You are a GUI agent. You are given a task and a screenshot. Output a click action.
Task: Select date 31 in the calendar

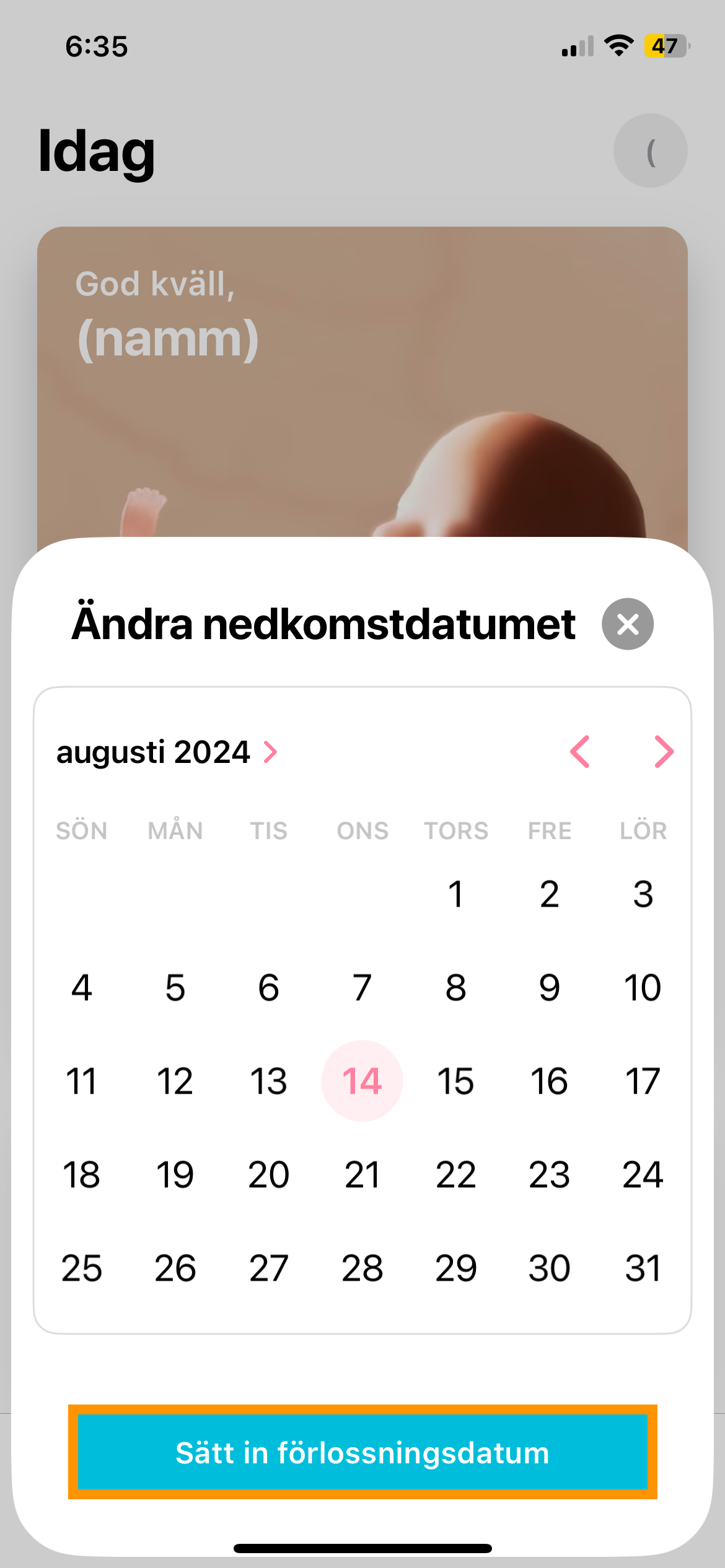(643, 1268)
